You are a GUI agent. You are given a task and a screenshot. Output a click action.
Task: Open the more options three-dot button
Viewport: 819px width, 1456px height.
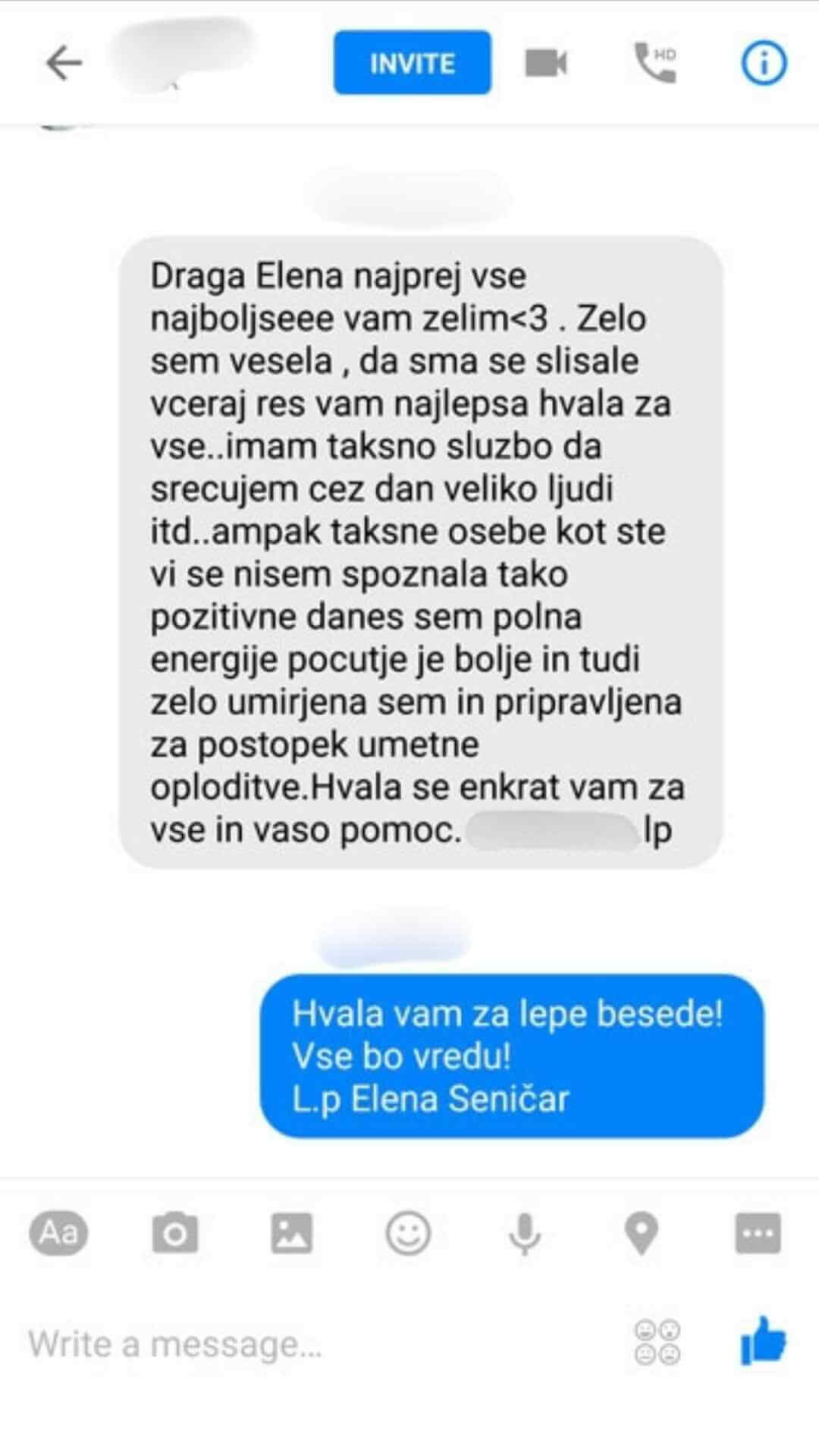pyautogui.click(x=758, y=1233)
